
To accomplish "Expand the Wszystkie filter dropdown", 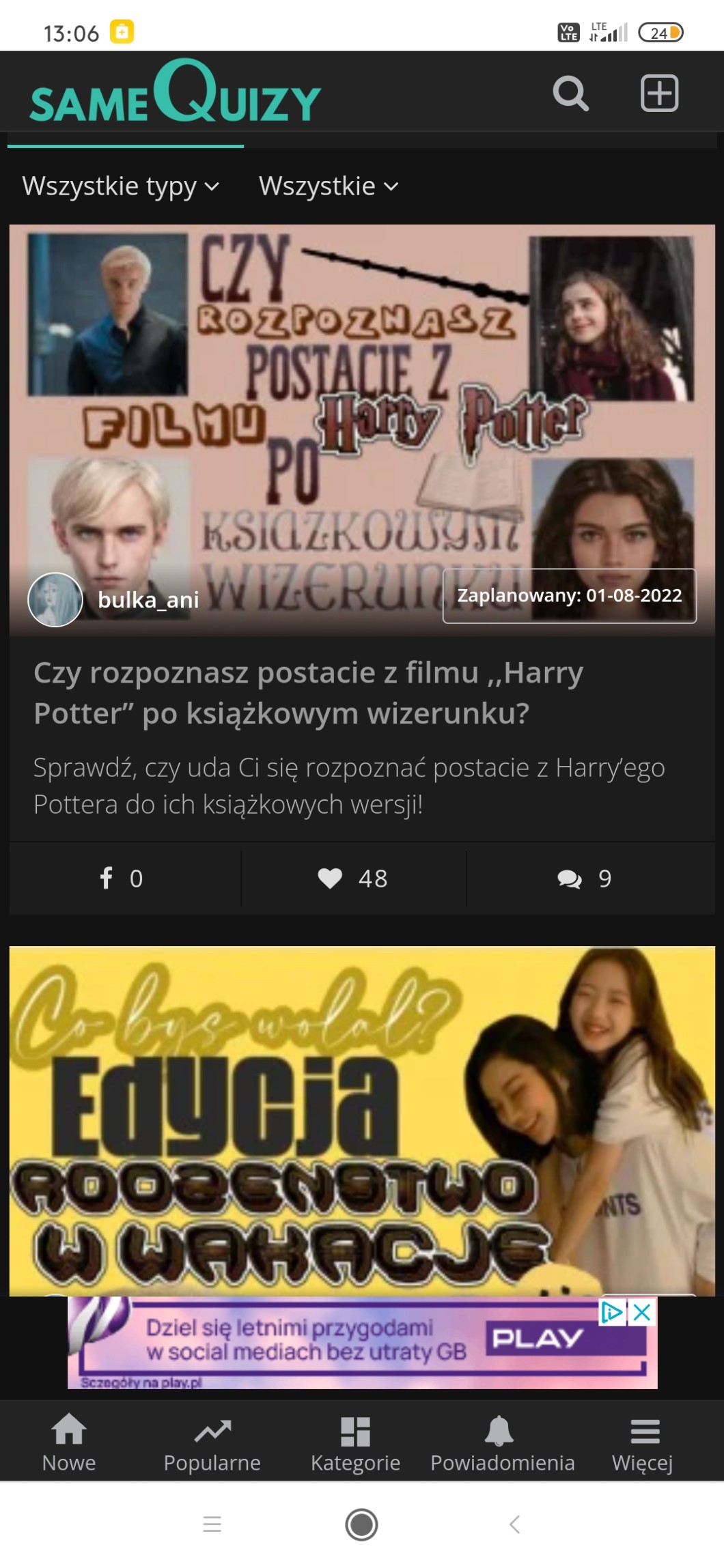I will [x=329, y=186].
